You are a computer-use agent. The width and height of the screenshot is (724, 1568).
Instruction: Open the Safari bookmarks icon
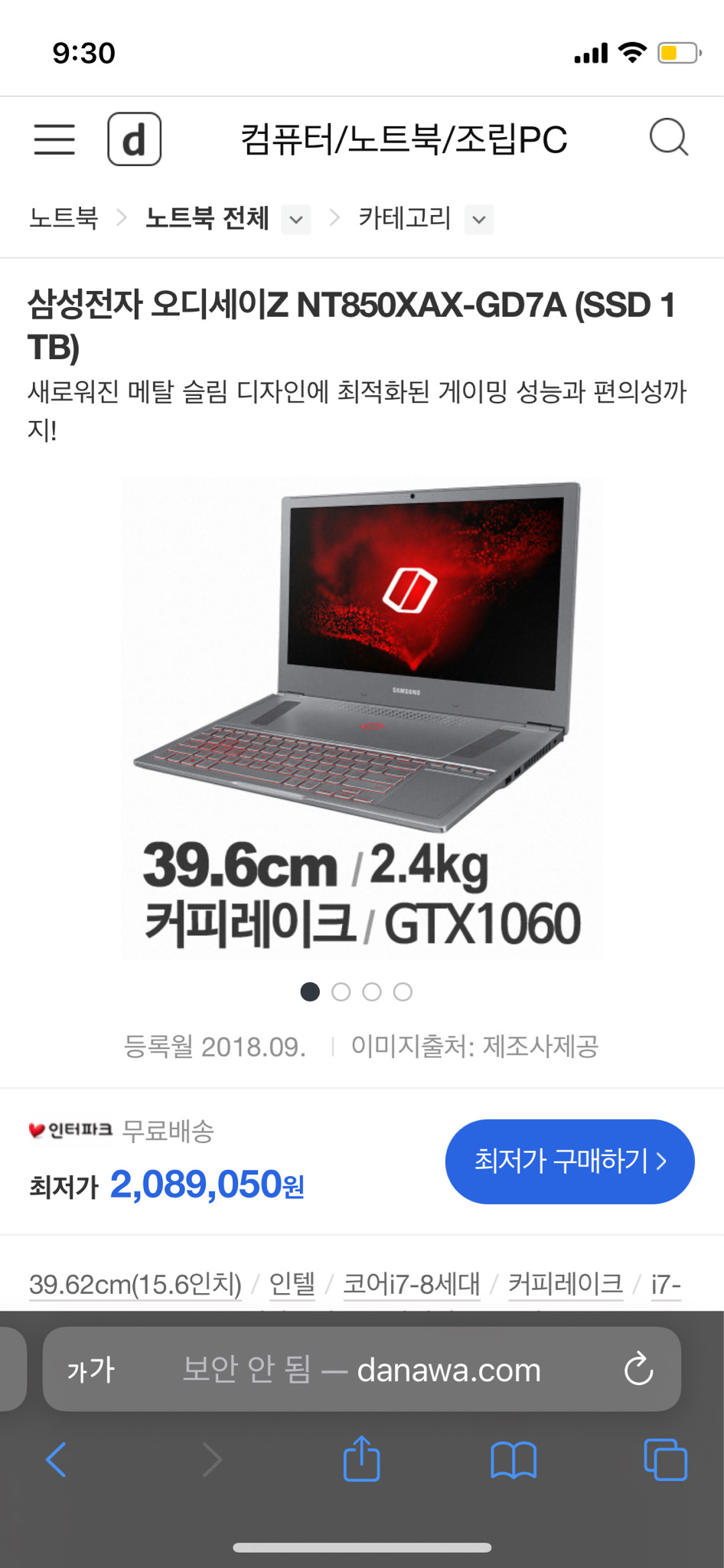(x=514, y=1459)
